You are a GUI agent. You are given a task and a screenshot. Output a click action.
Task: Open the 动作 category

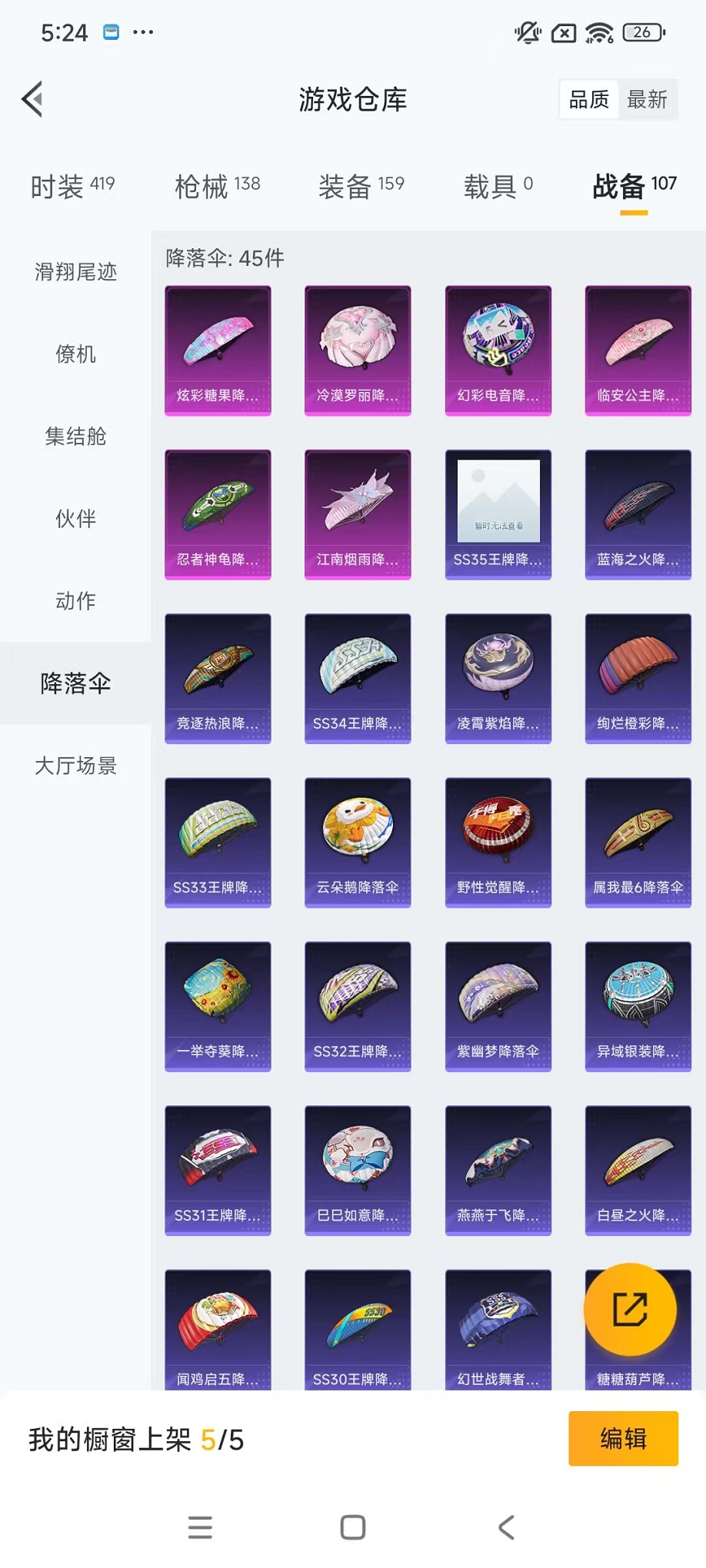pyautogui.click(x=75, y=600)
